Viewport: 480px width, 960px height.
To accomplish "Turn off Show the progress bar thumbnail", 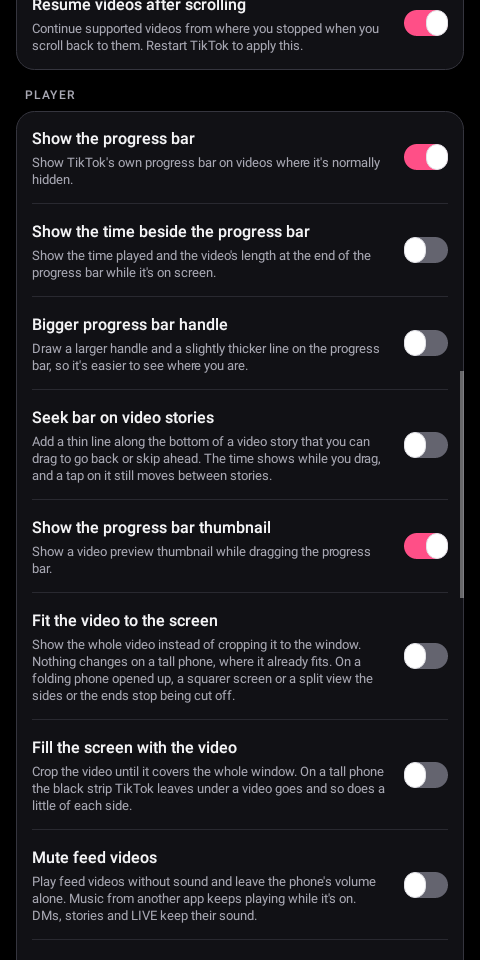I will click(426, 546).
